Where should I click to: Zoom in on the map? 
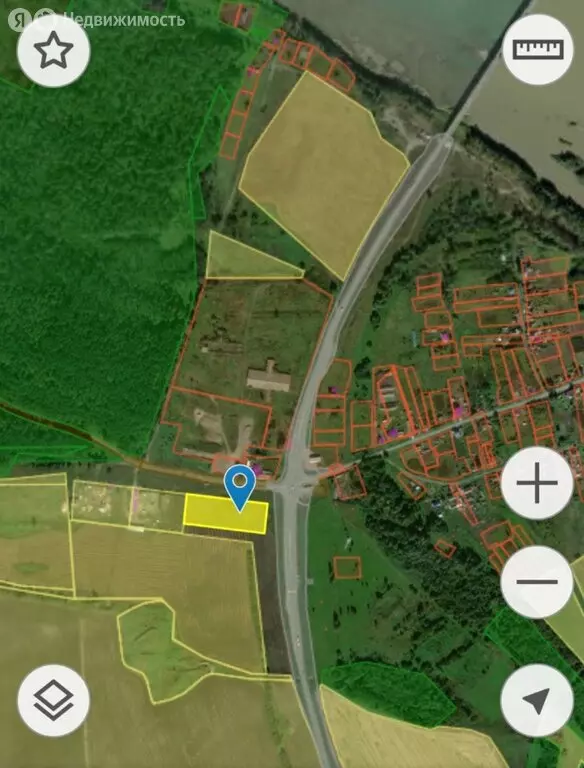pyautogui.click(x=537, y=483)
